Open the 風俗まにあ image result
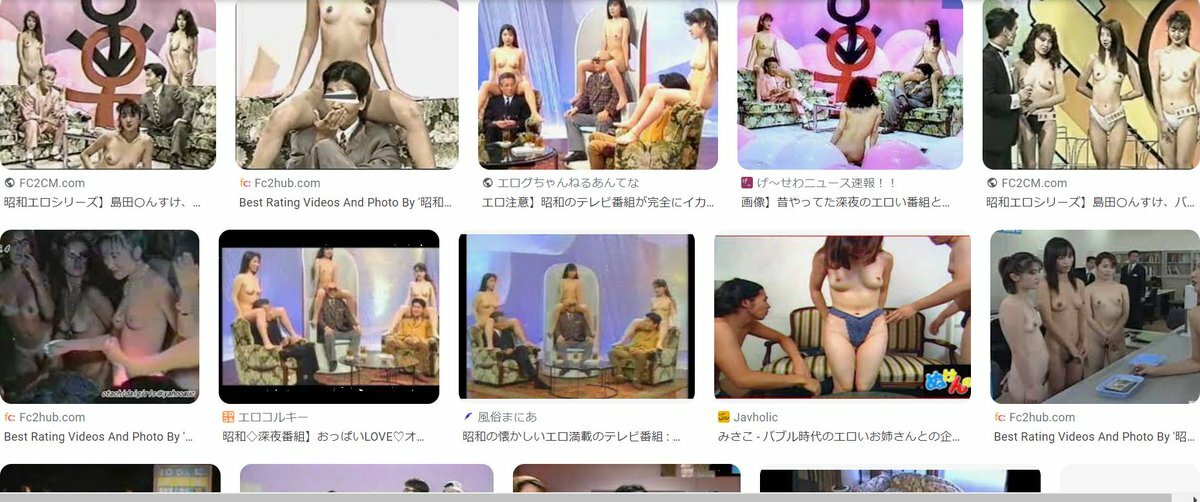Screen dimensions: 1200x502 click(576, 316)
